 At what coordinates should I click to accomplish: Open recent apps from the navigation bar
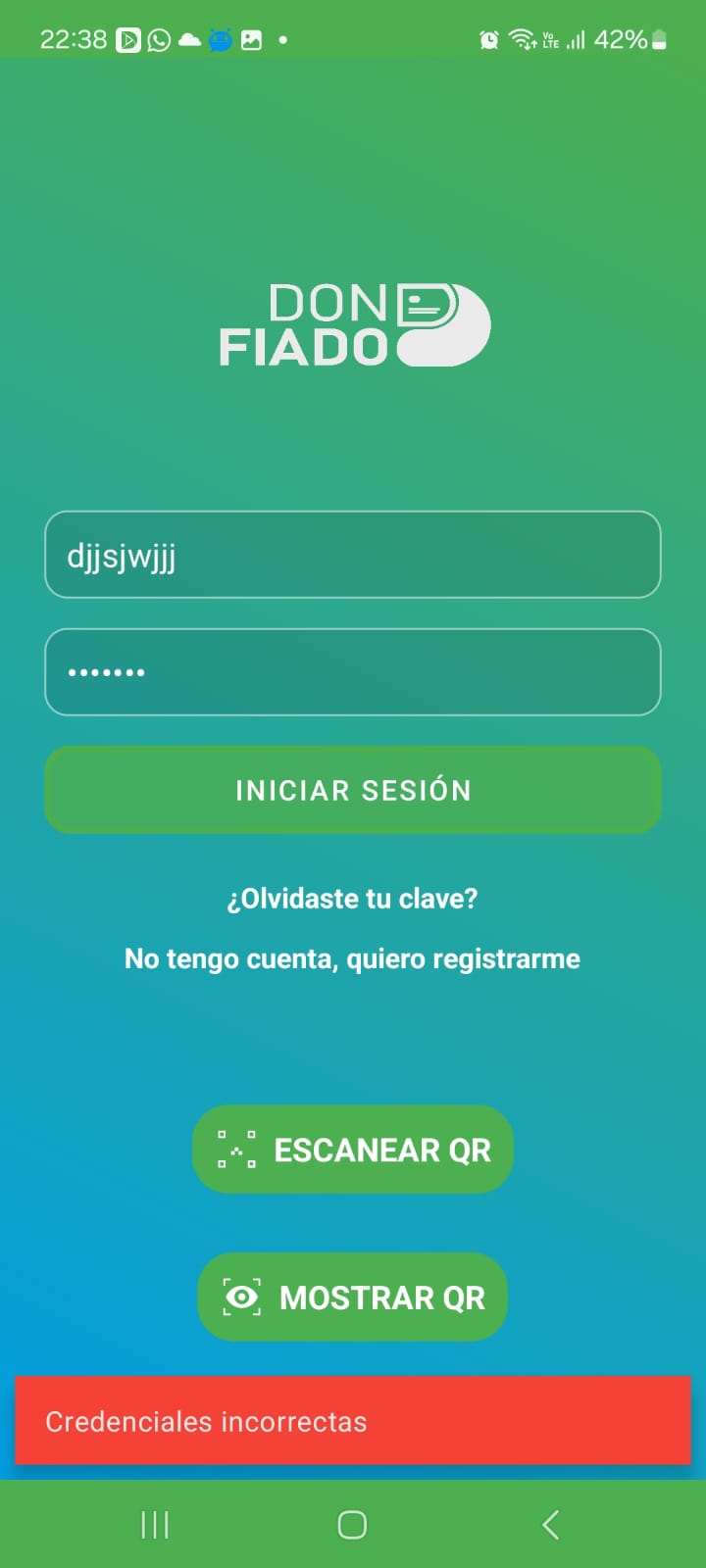[x=155, y=1525]
